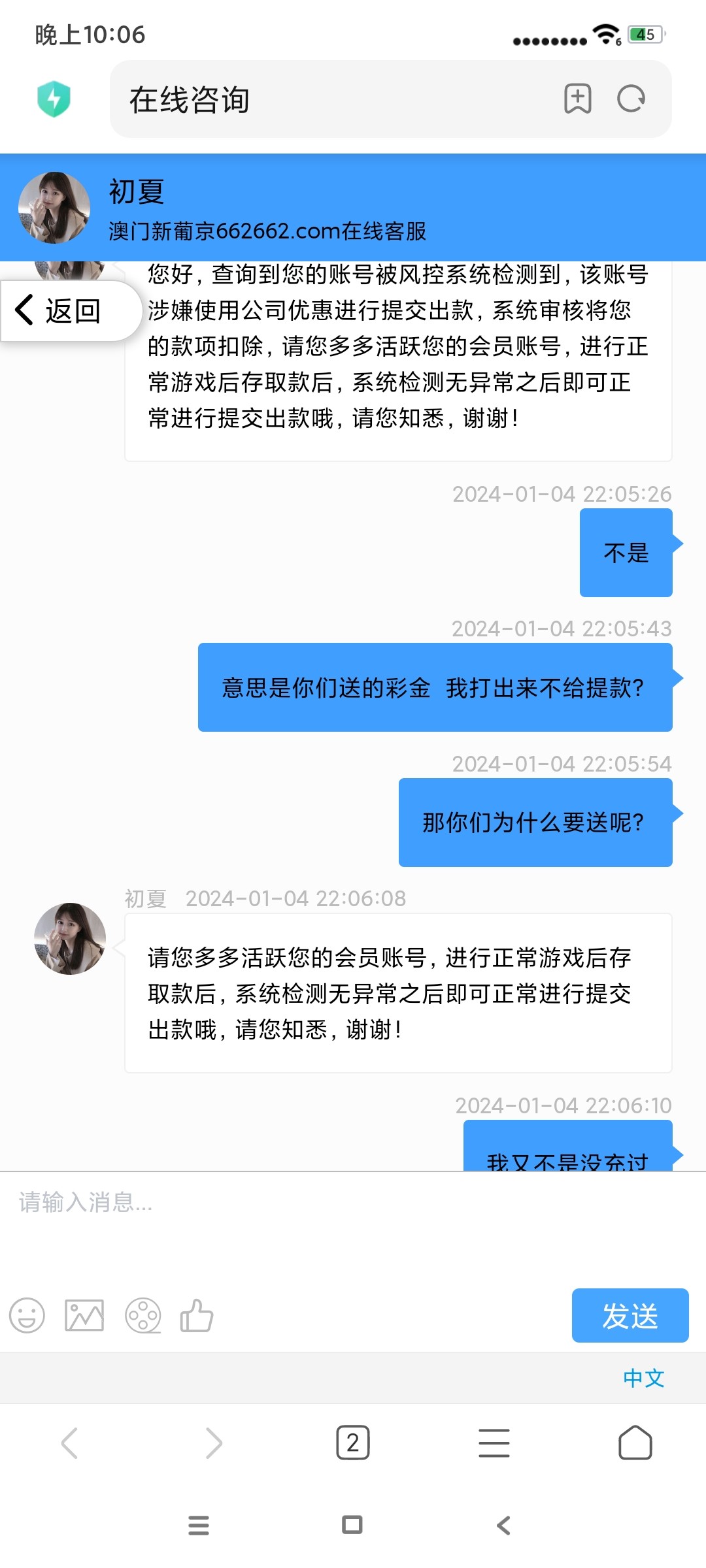The image size is (706, 1568).
Task: Open the emoji picker in the chat toolbar
Action: 27,1315
